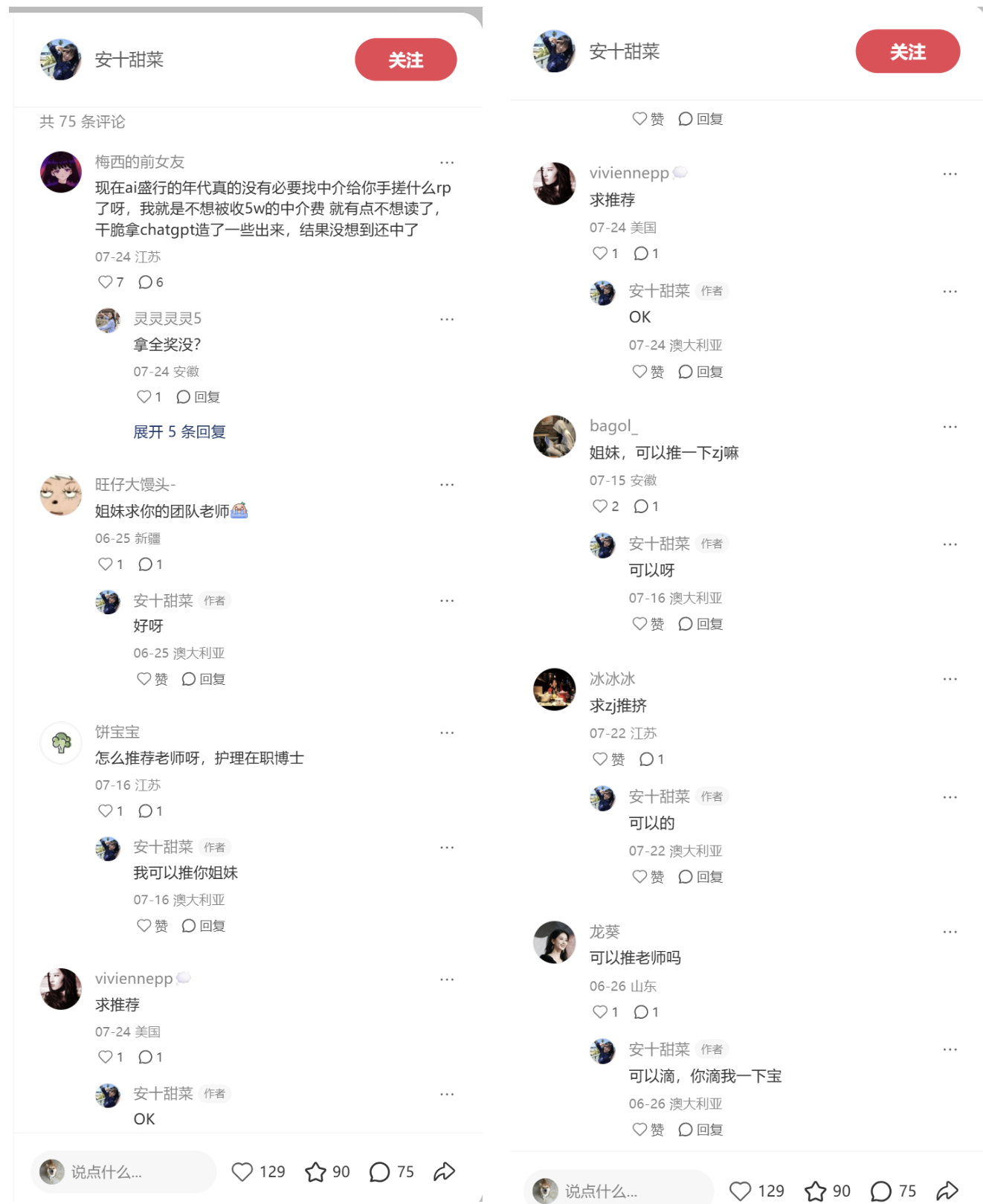This screenshot has width=983, height=1204.
Task: Like 冰冰冰's comment
Action: (608, 759)
